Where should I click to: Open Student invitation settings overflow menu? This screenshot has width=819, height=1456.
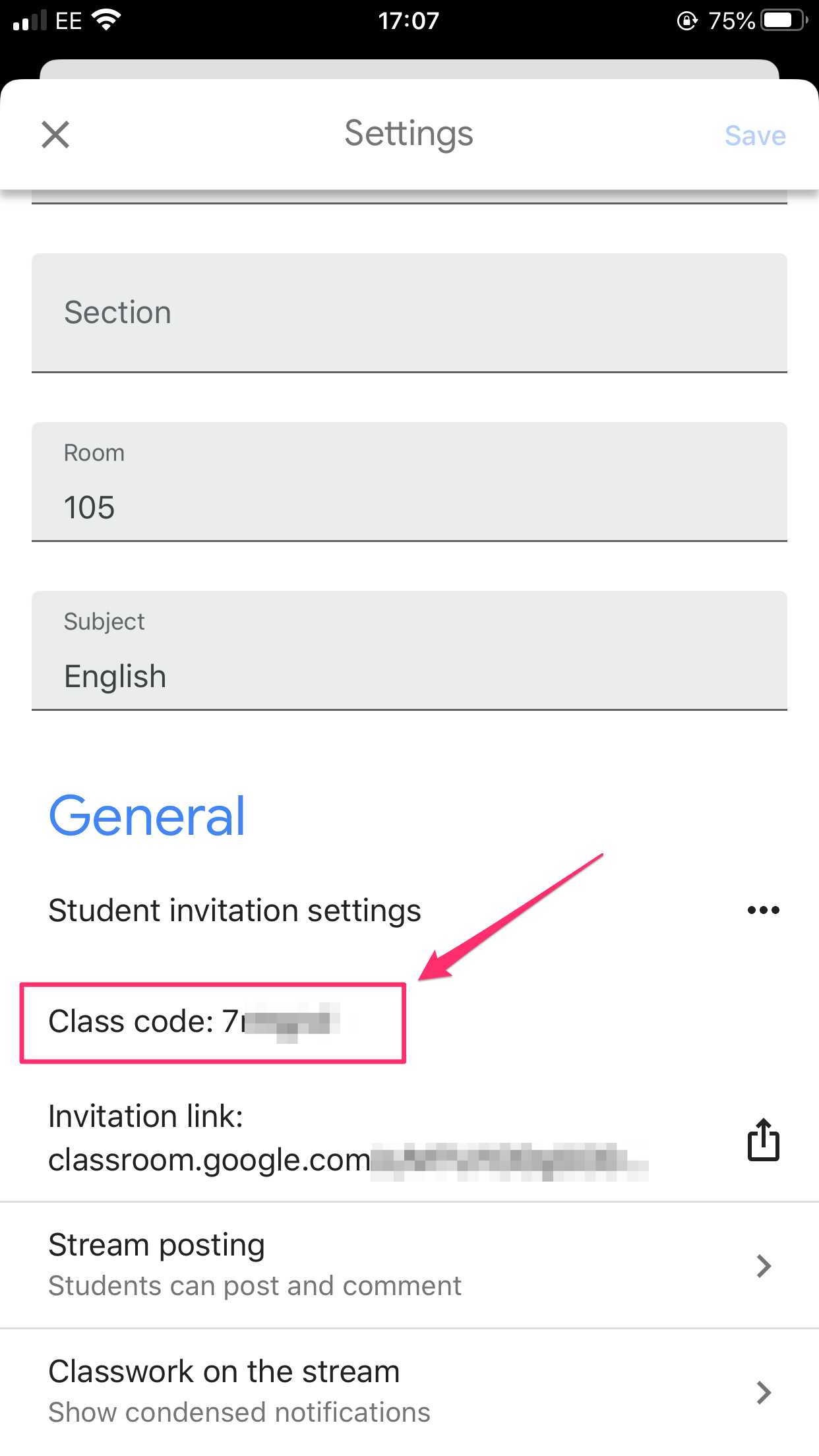763,911
